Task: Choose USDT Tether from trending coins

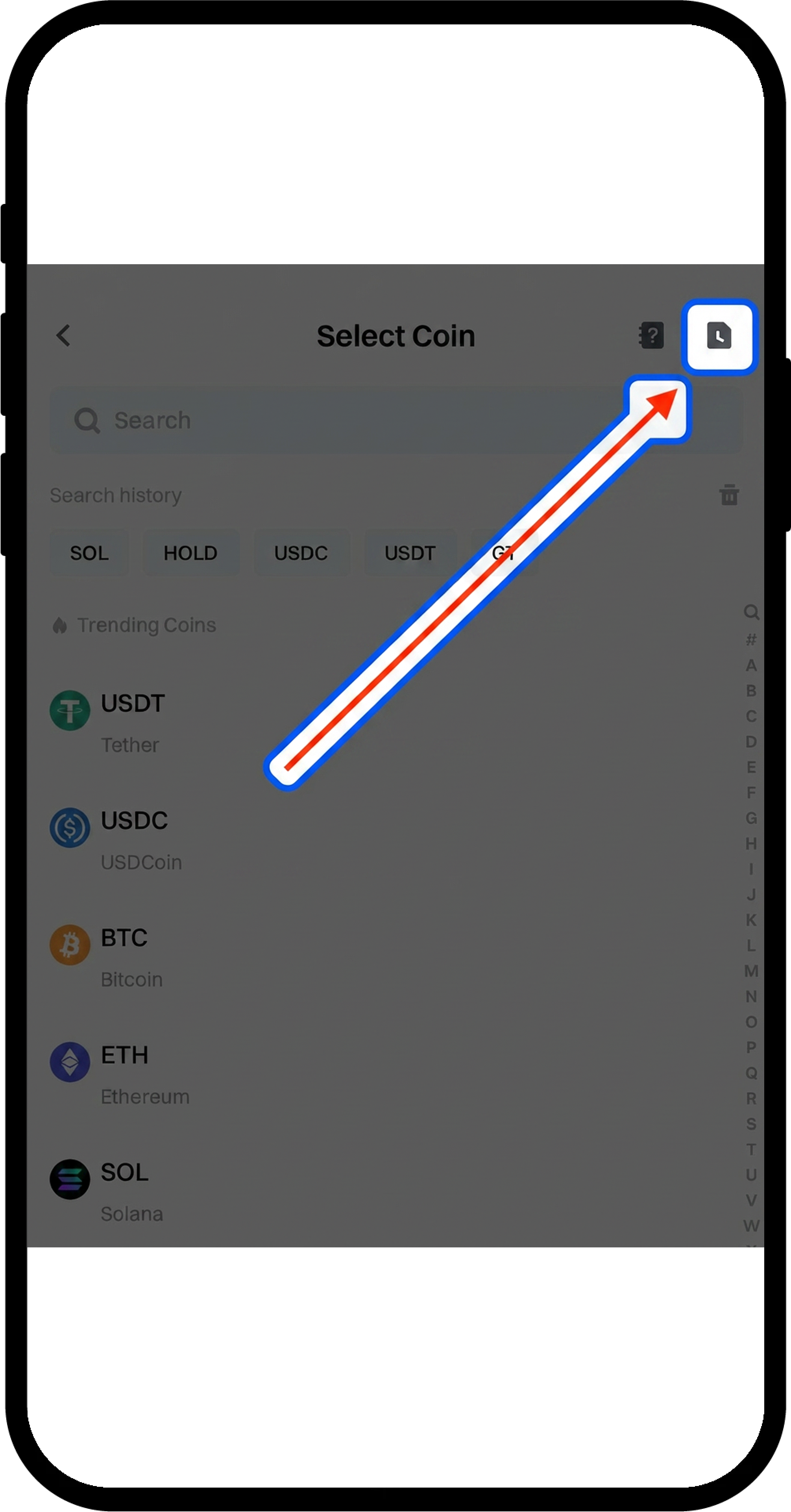Action: pyautogui.click(x=133, y=723)
